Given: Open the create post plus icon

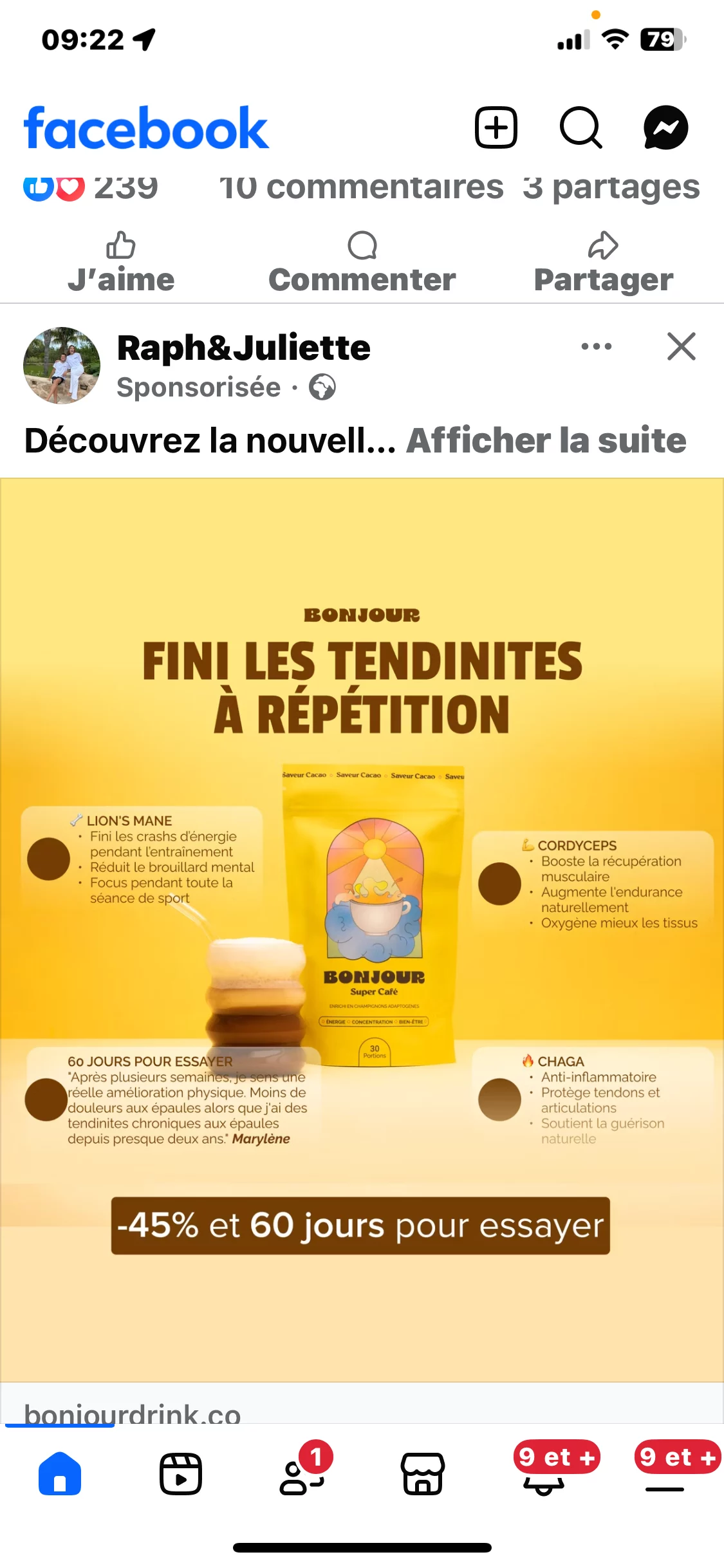Looking at the screenshot, I should click(x=496, y=127).
